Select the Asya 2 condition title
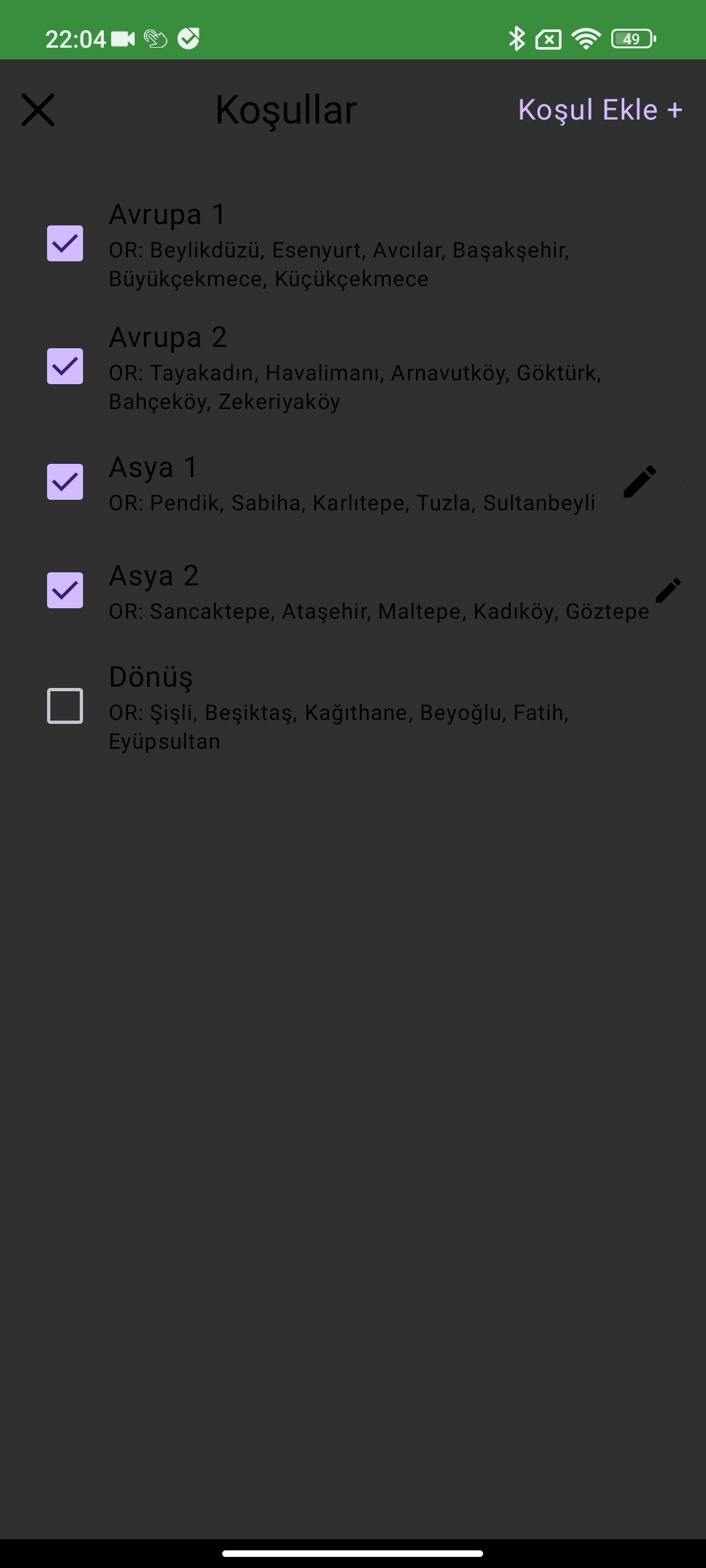Screen dimensions: 706x1568 154,576
